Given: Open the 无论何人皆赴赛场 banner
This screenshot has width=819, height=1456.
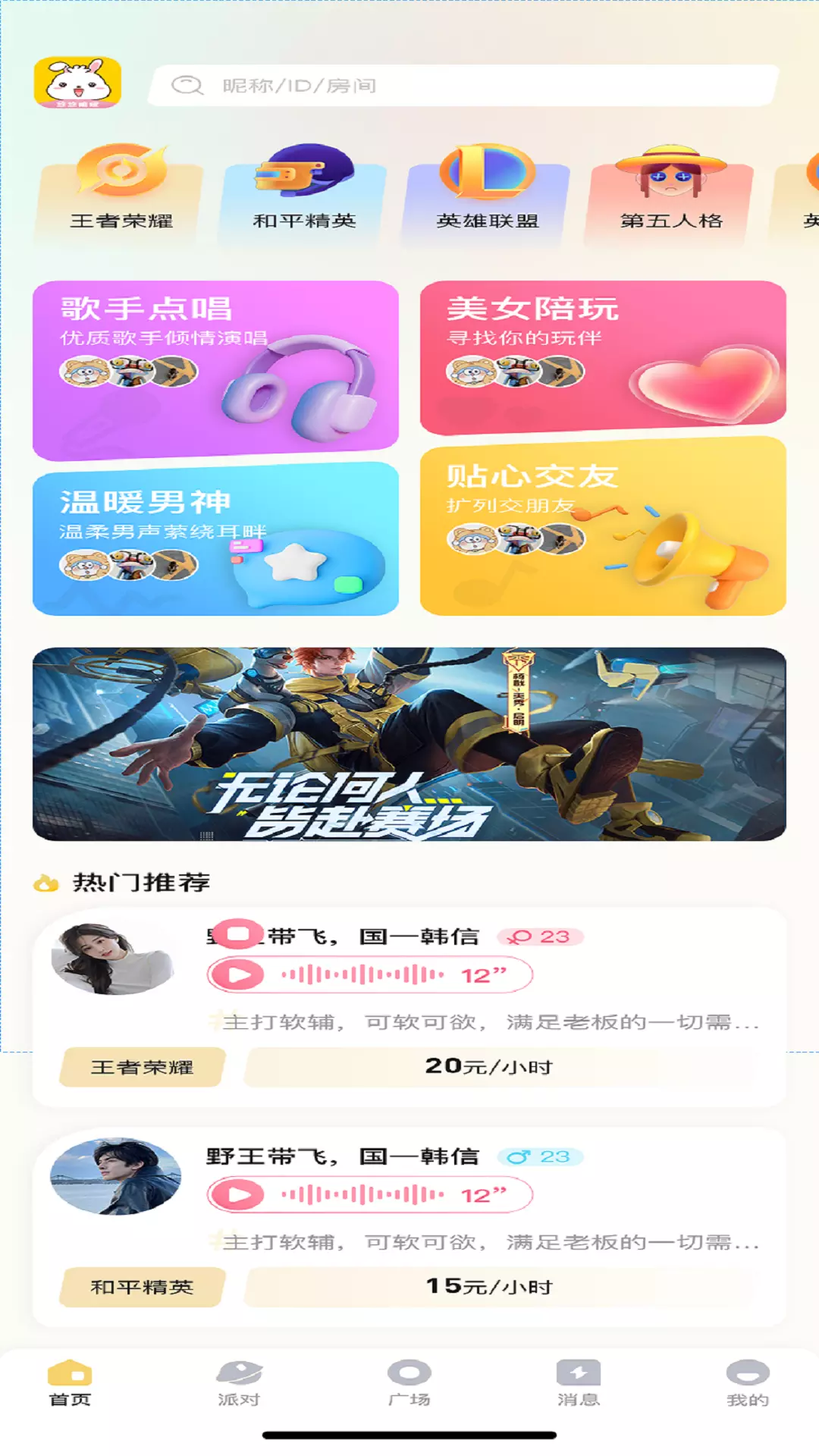Looking at the screenshot, I should point(409,744).
